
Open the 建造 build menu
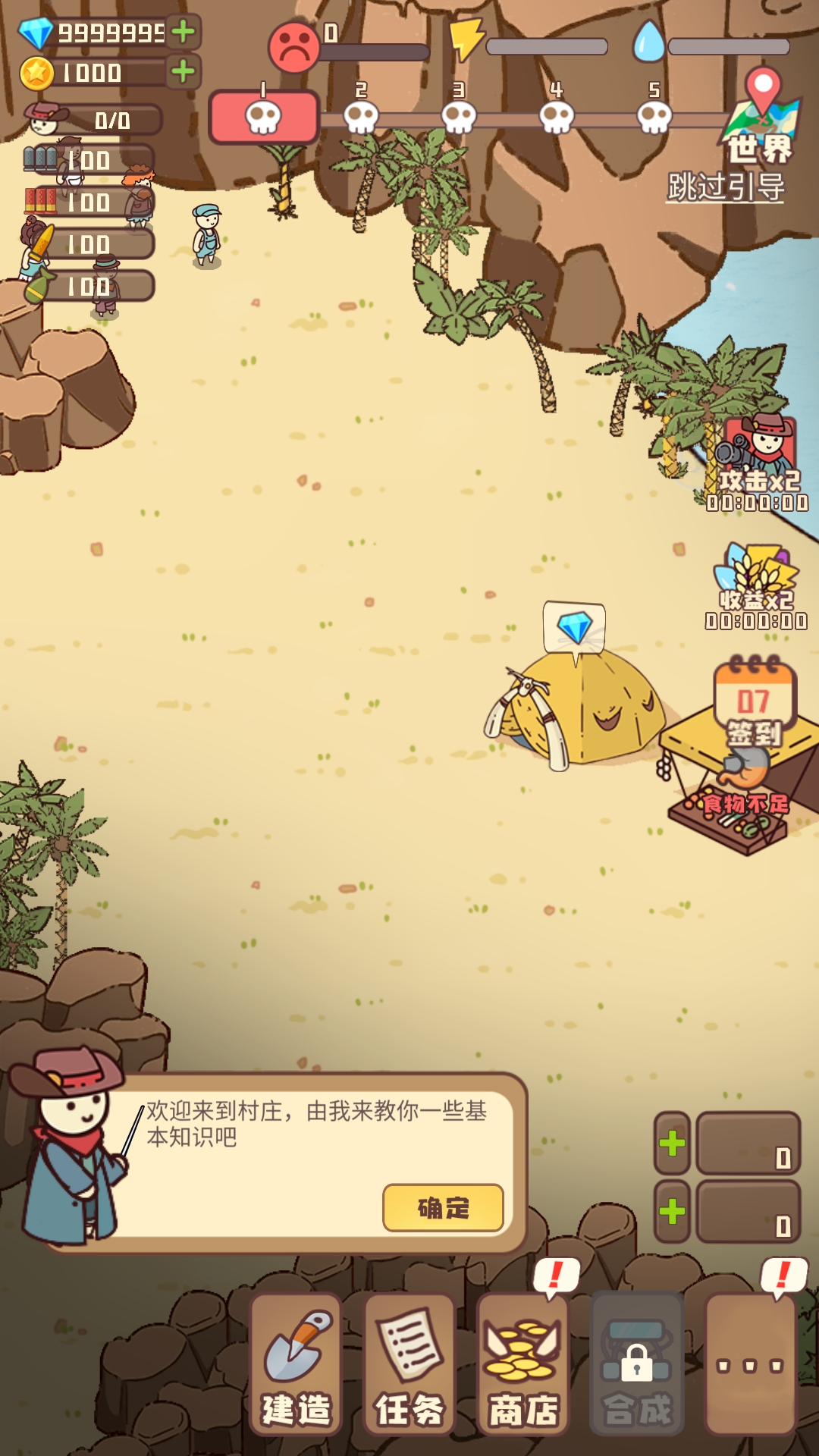[297, 1365]
